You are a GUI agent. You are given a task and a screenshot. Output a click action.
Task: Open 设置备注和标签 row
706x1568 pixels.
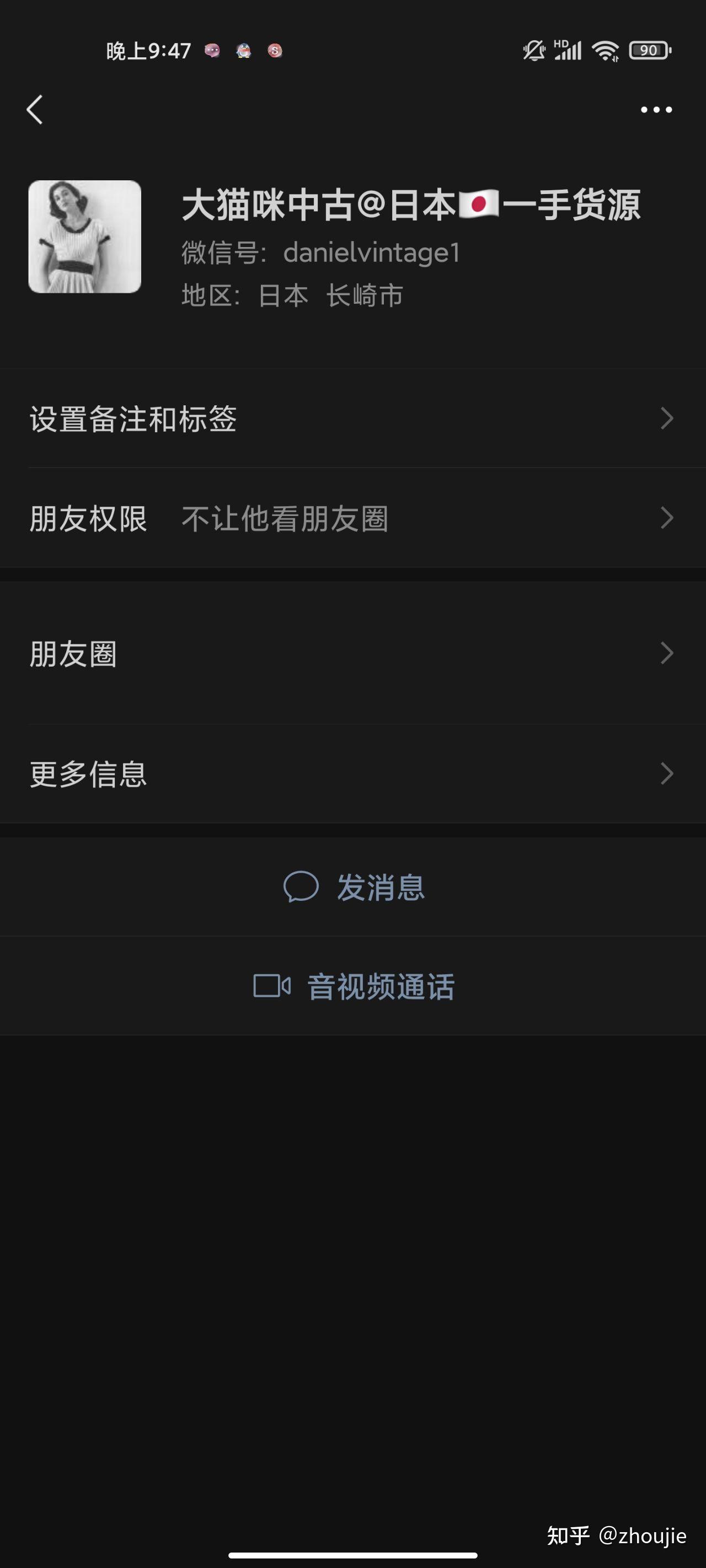pos(352,419)
